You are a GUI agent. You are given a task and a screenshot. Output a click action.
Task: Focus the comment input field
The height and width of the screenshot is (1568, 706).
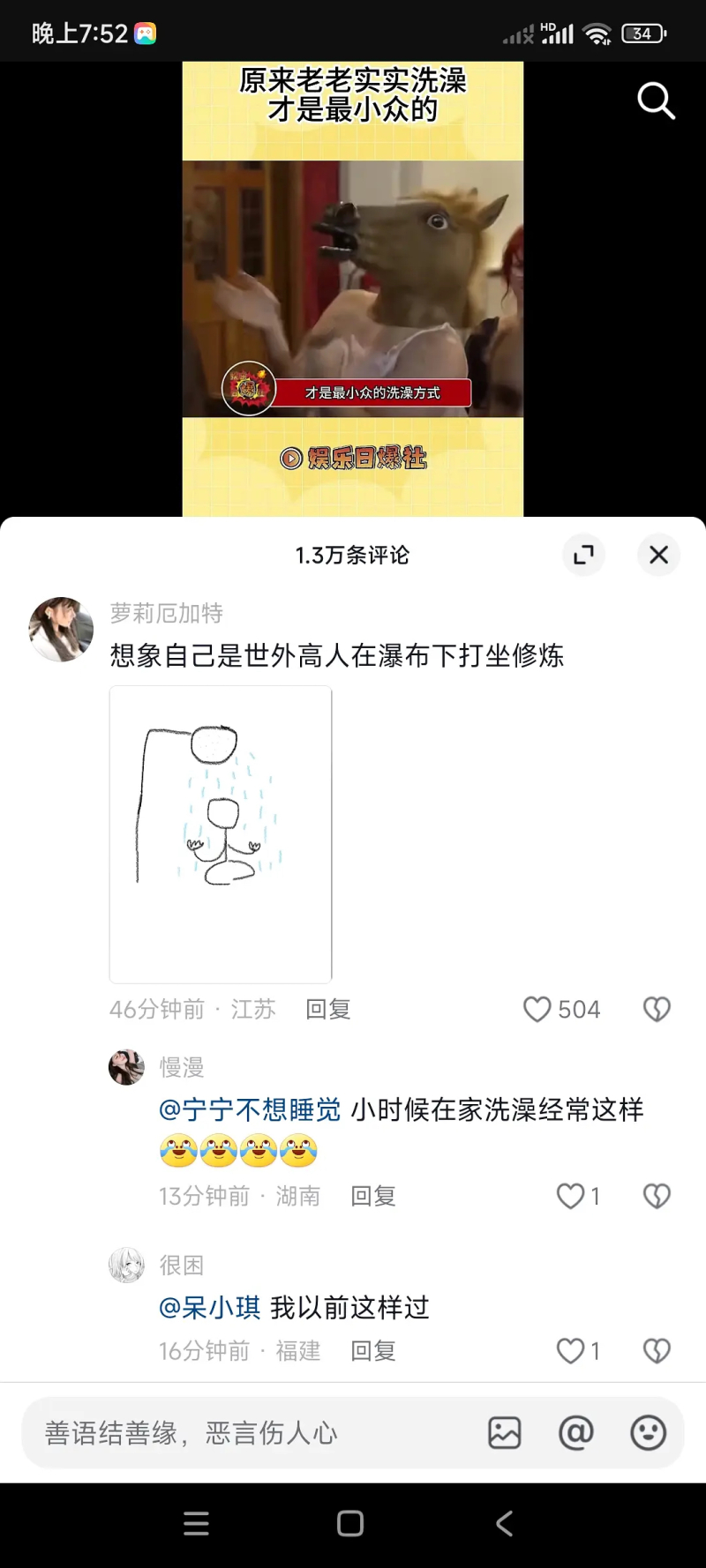(x=256, y=1433)
